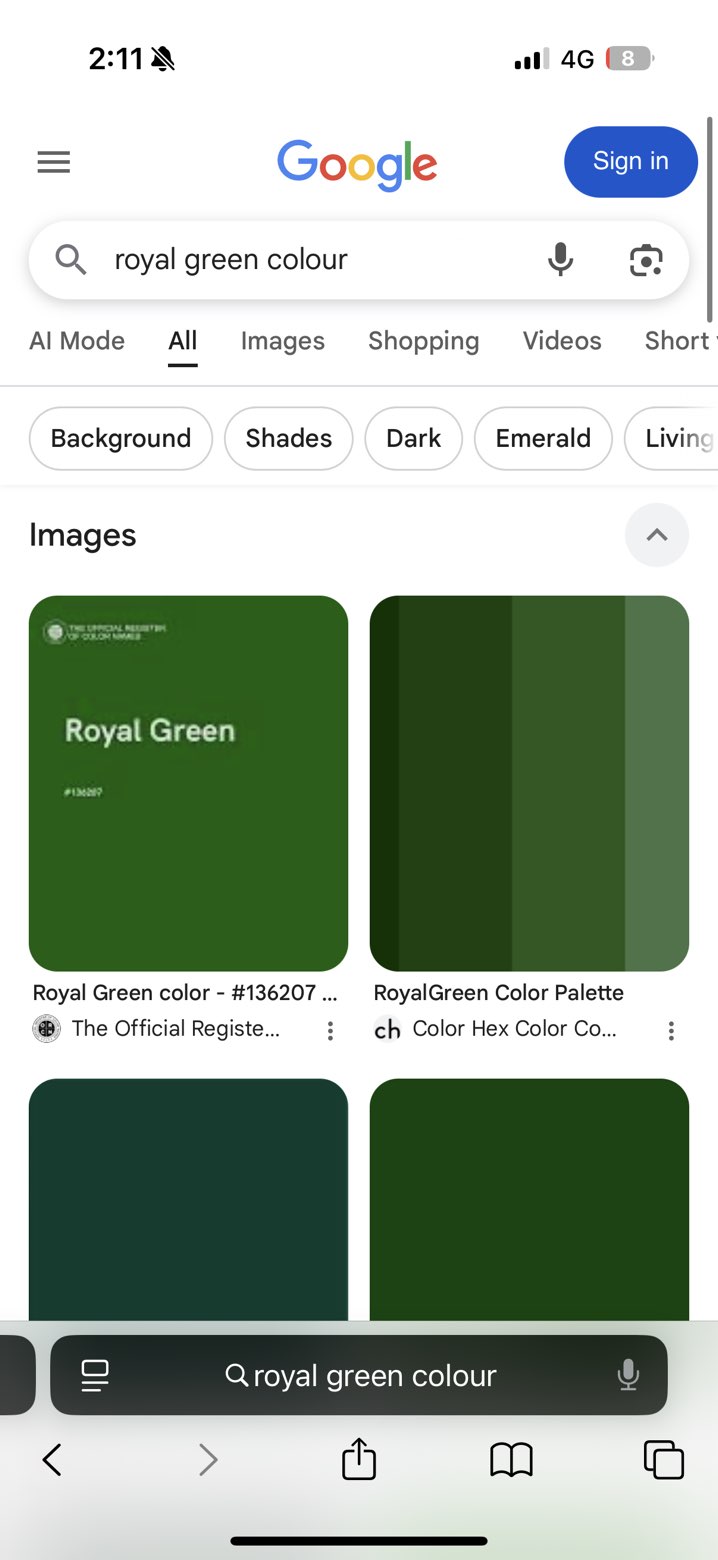Viewport: 718px width, 1560px height.
Task: Open options for The Official Register result
Action: point(330,1031)
